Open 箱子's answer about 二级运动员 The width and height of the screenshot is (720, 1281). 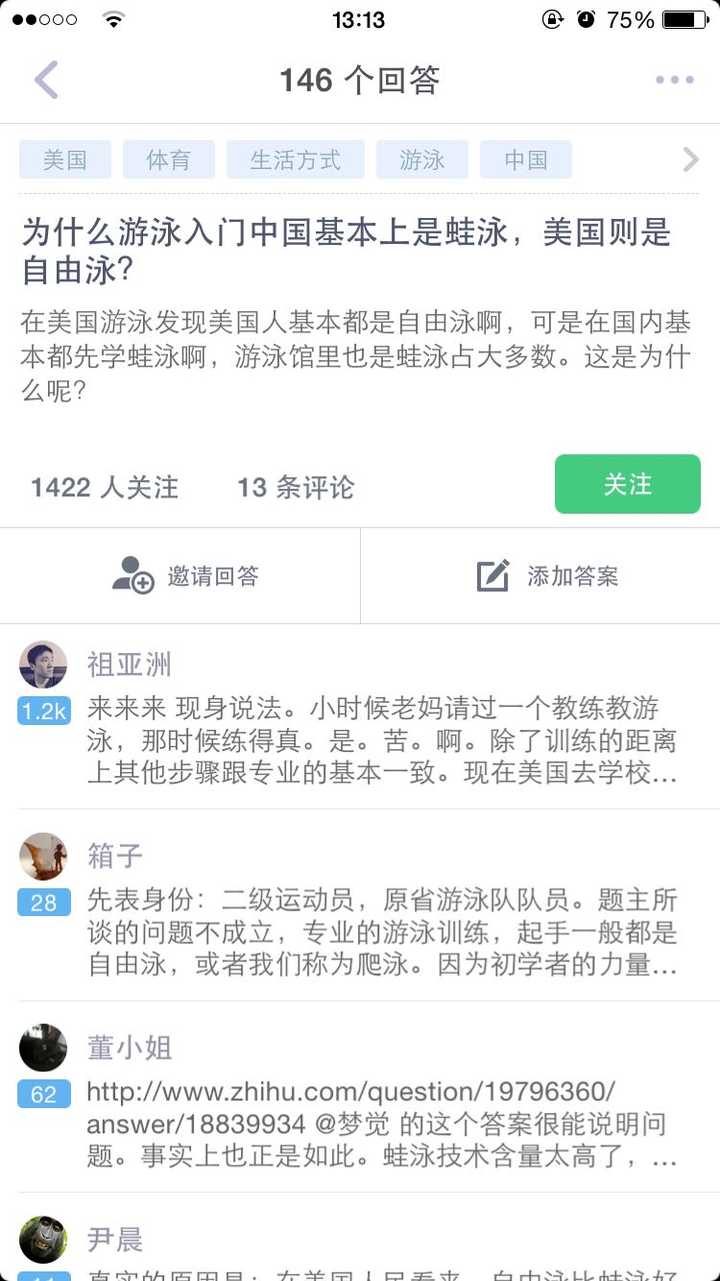380,933
